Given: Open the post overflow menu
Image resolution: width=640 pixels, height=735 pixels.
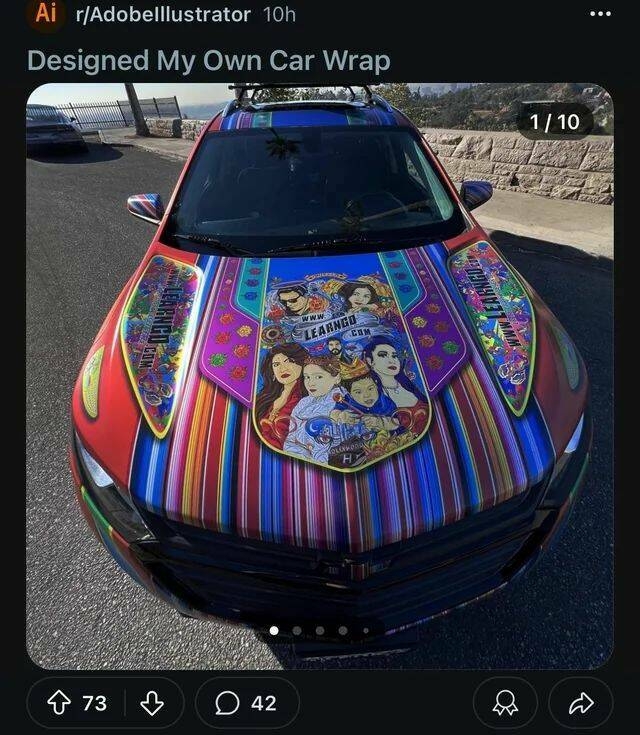Looking at the screenshot, I should [600, 14].
